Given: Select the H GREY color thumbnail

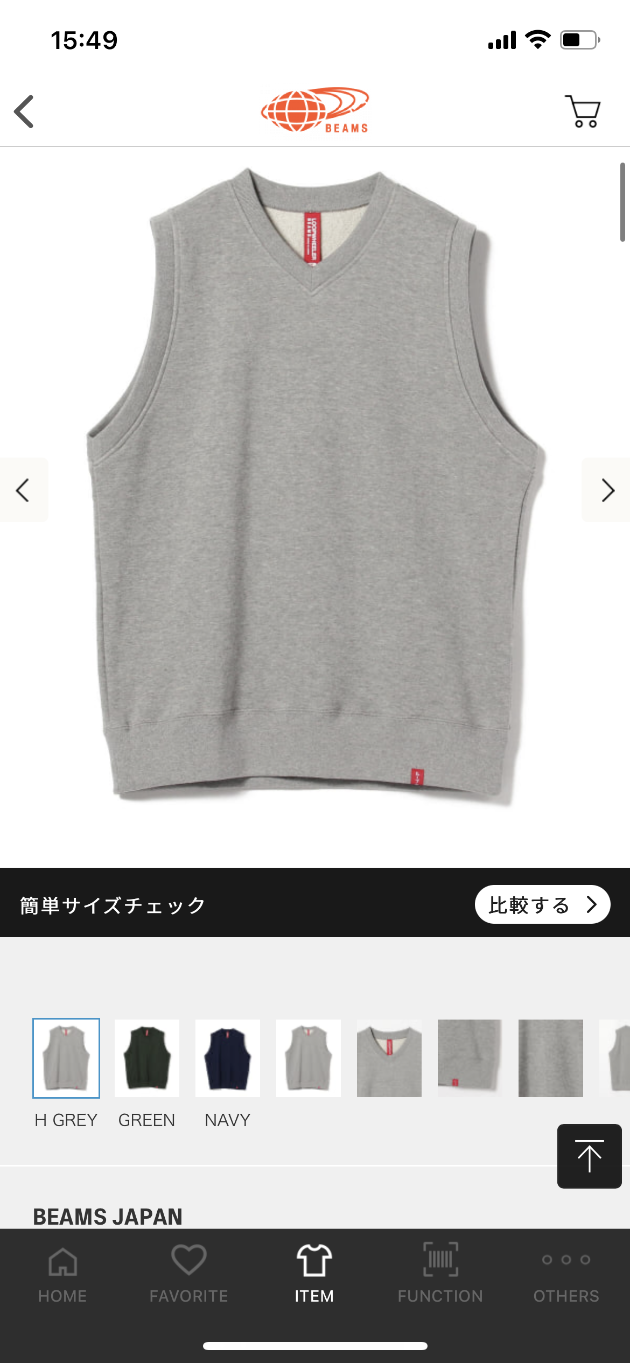Looking at the screenshot, I should 66,1058.
